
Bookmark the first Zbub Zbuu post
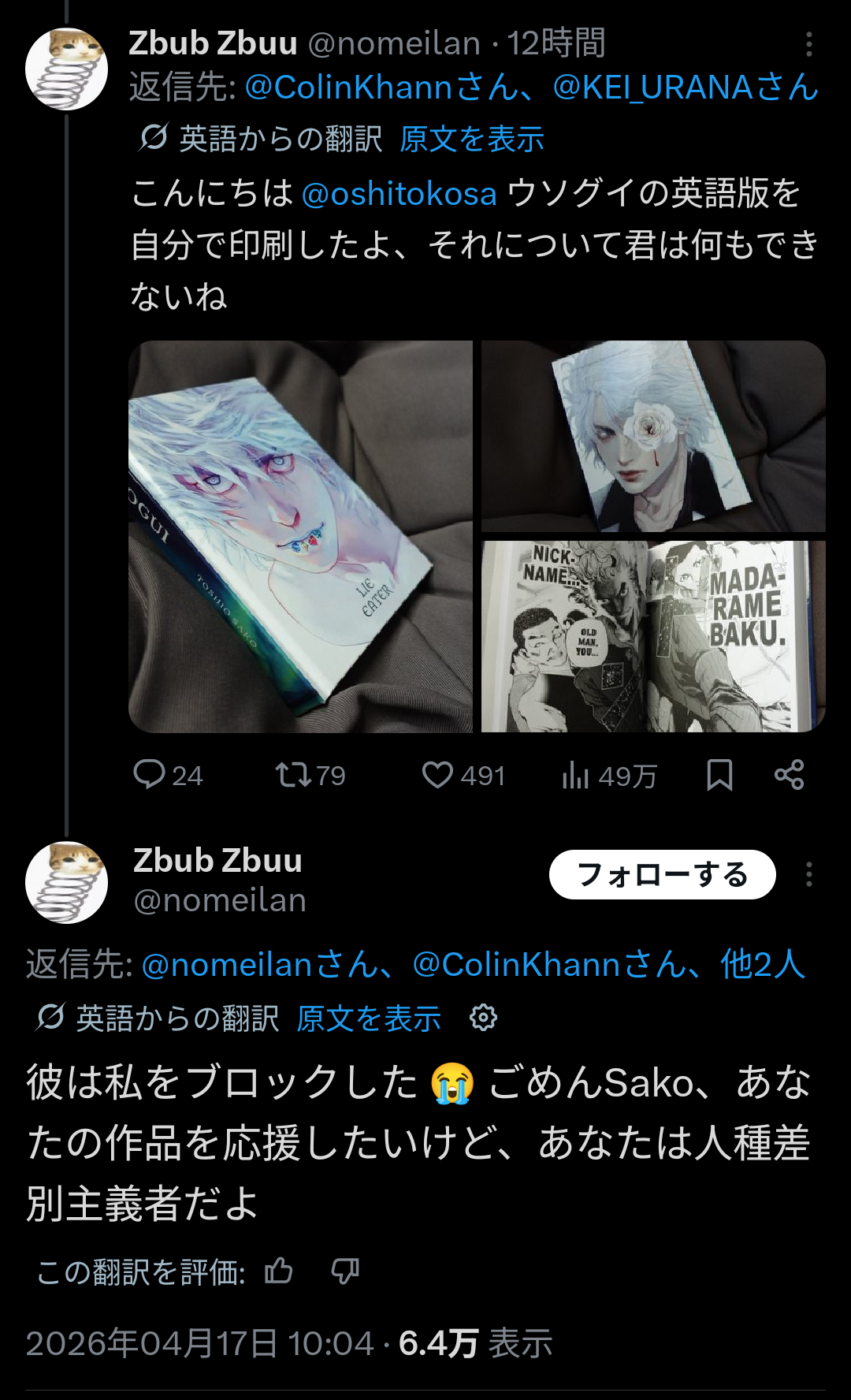(719, 775)
